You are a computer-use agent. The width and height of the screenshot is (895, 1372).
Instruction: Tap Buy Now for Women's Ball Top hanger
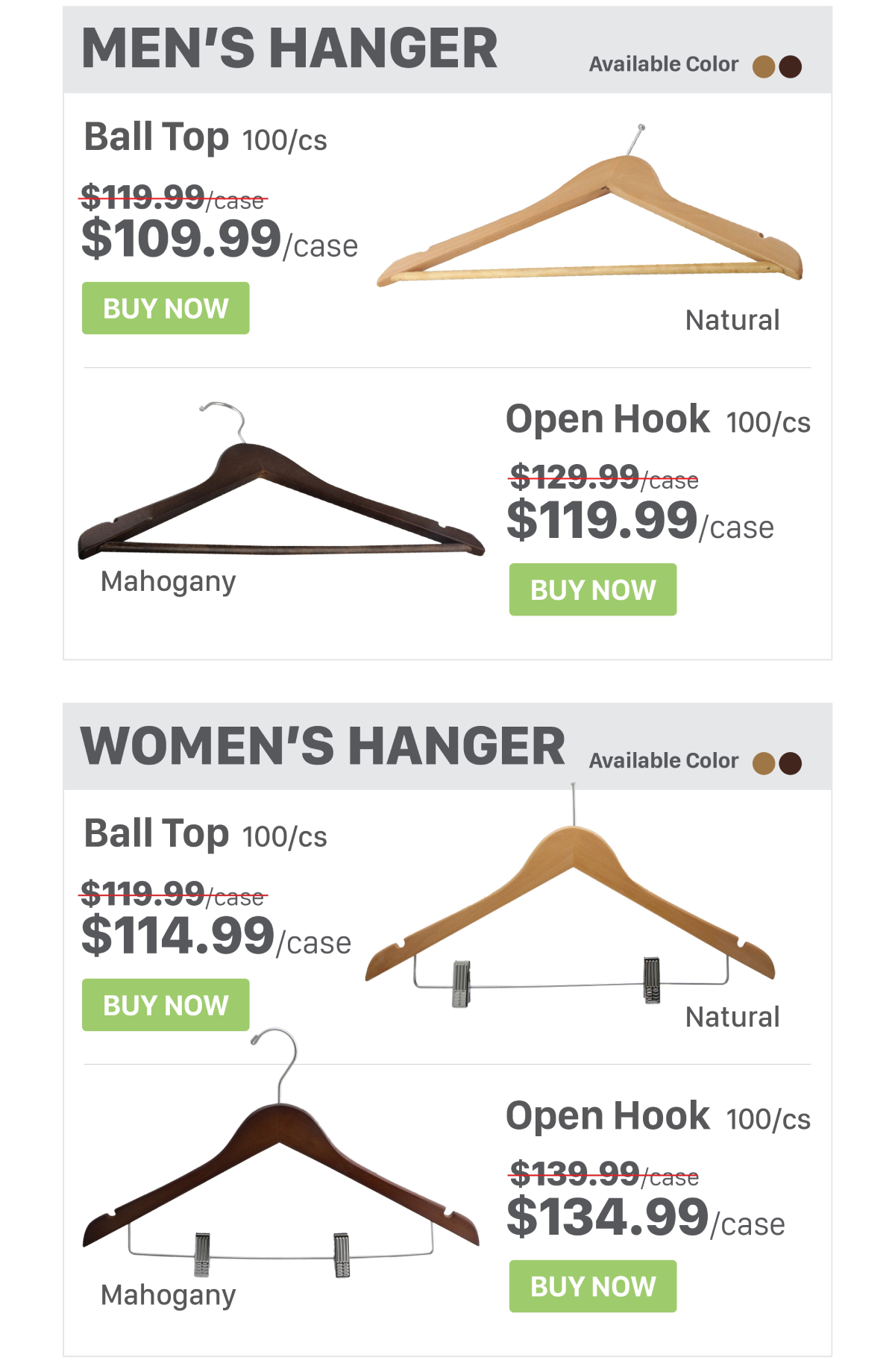[x=166, y=1005]
